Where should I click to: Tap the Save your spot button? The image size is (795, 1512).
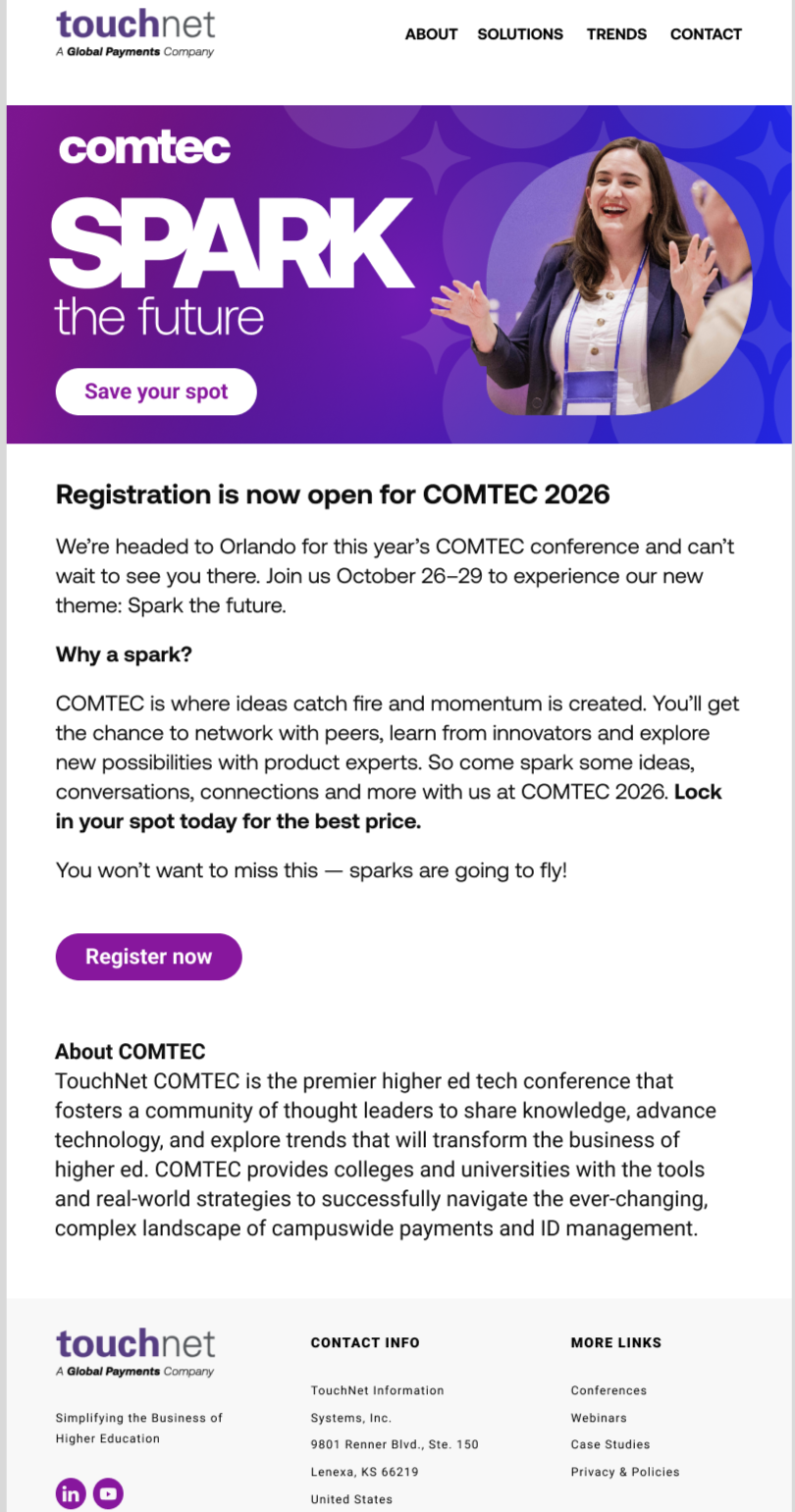click(156, 391)
